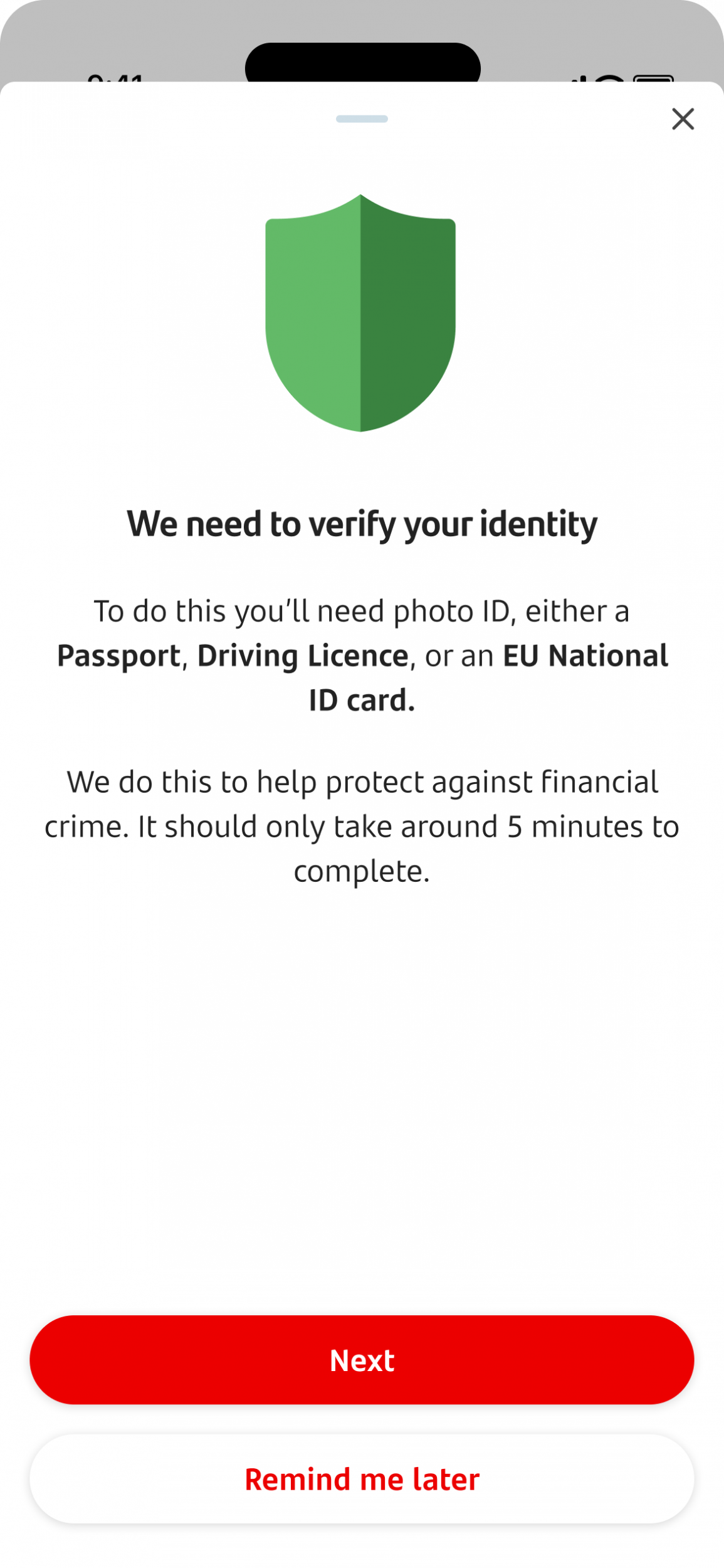Tap the Passport bold text
The width and height of the screenshot is (724, 1568).
coord(119,655)
